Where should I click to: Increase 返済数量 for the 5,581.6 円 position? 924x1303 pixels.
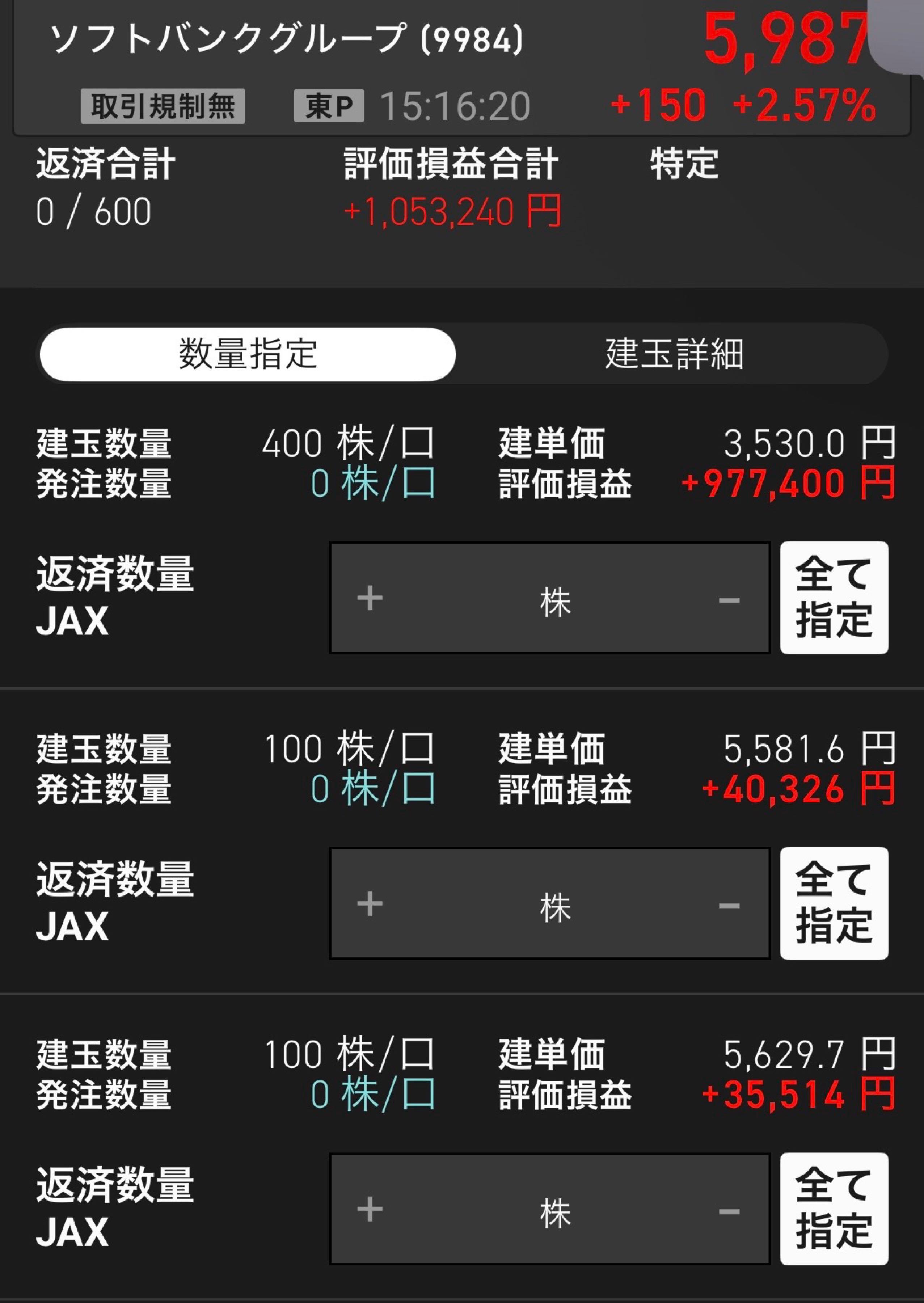pos(370,904)
